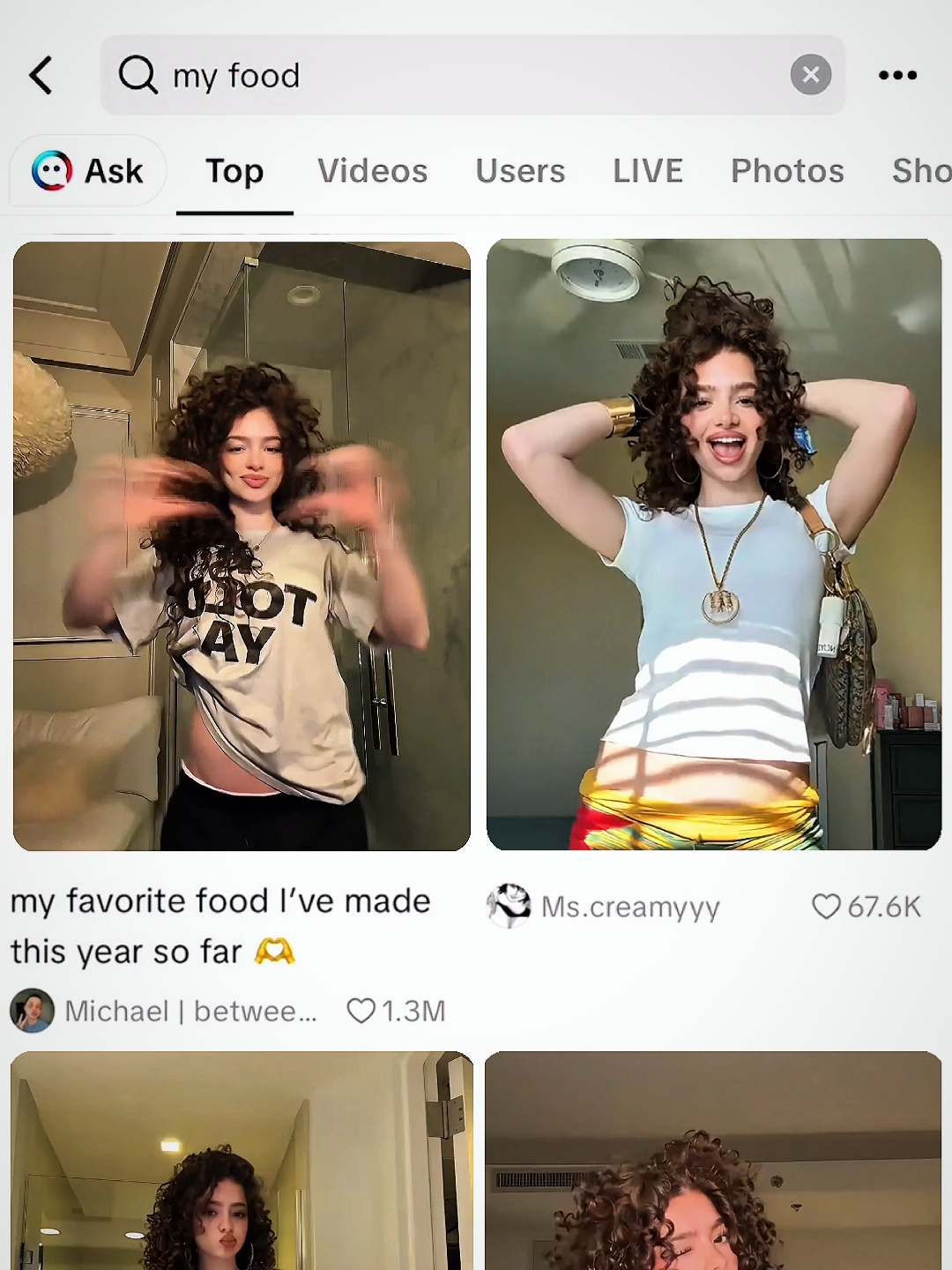Switch to the Photos tab
952x1270 pixels.
coord(787,171)
